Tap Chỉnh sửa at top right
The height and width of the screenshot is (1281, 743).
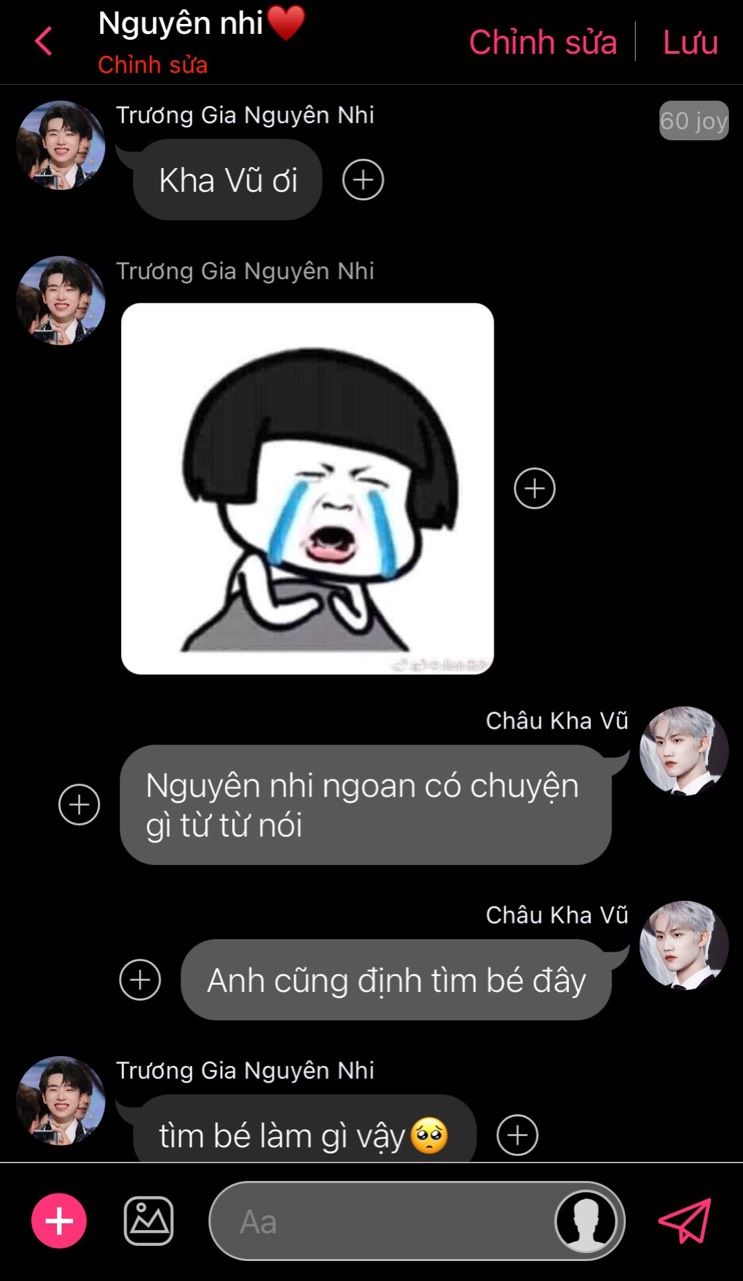coord(542,42)
